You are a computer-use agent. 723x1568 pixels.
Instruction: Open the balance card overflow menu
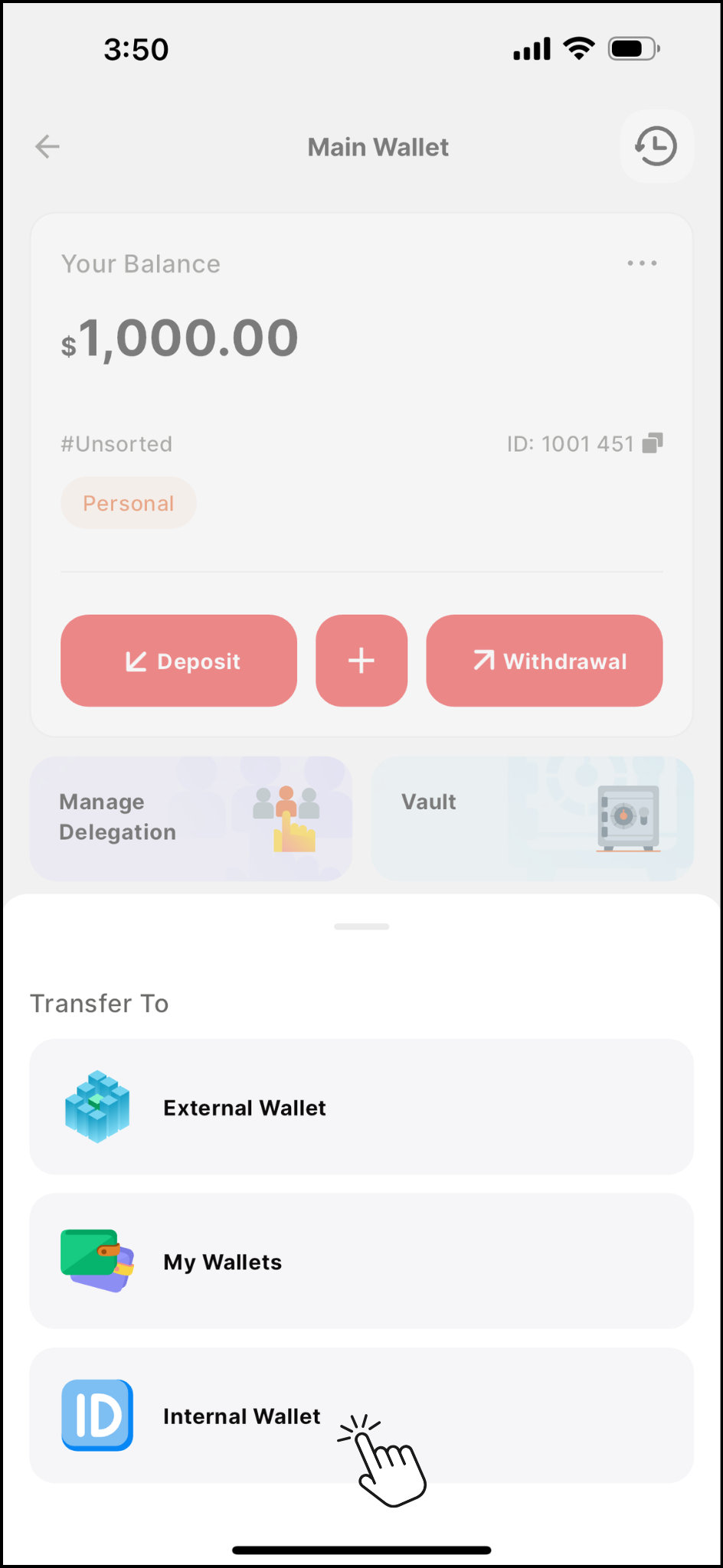642,263
